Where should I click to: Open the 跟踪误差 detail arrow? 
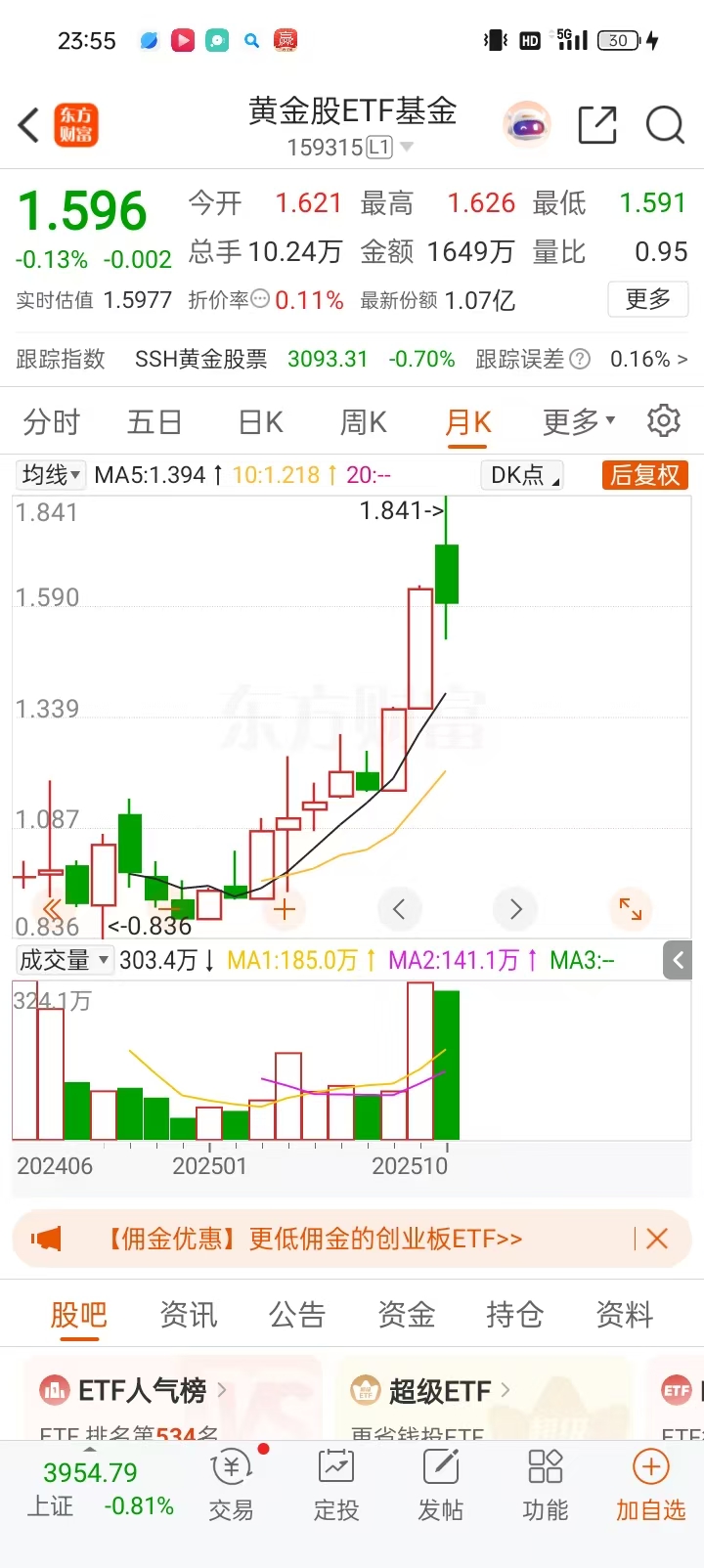pos(682,360)
